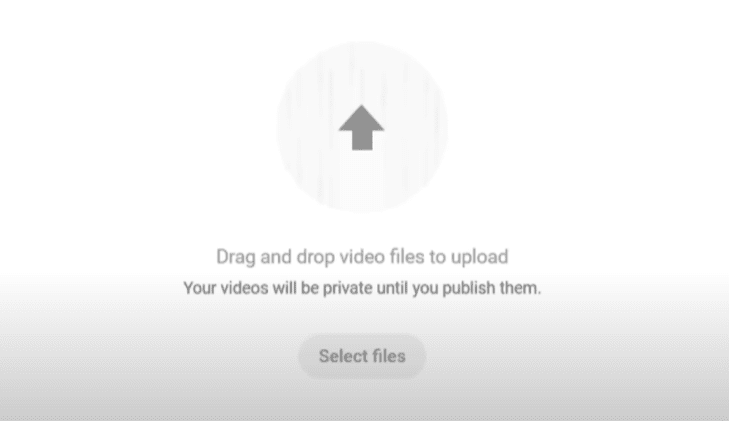Tap the upload arrow circle
This screenshot has height=421, width=729.
tap(362, 128)
